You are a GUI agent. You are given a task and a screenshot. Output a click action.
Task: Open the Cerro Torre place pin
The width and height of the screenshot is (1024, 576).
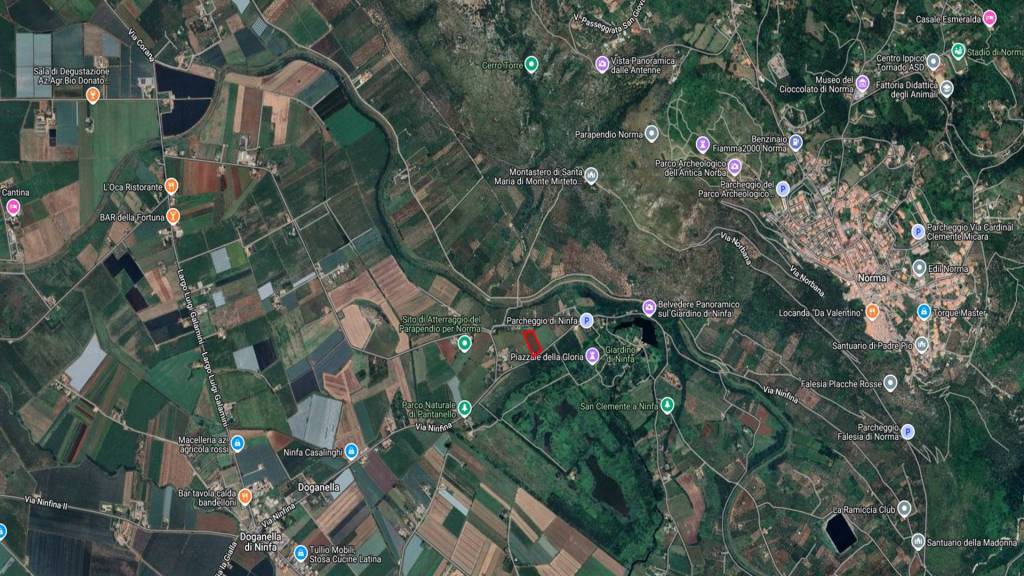tap(532, 65)
